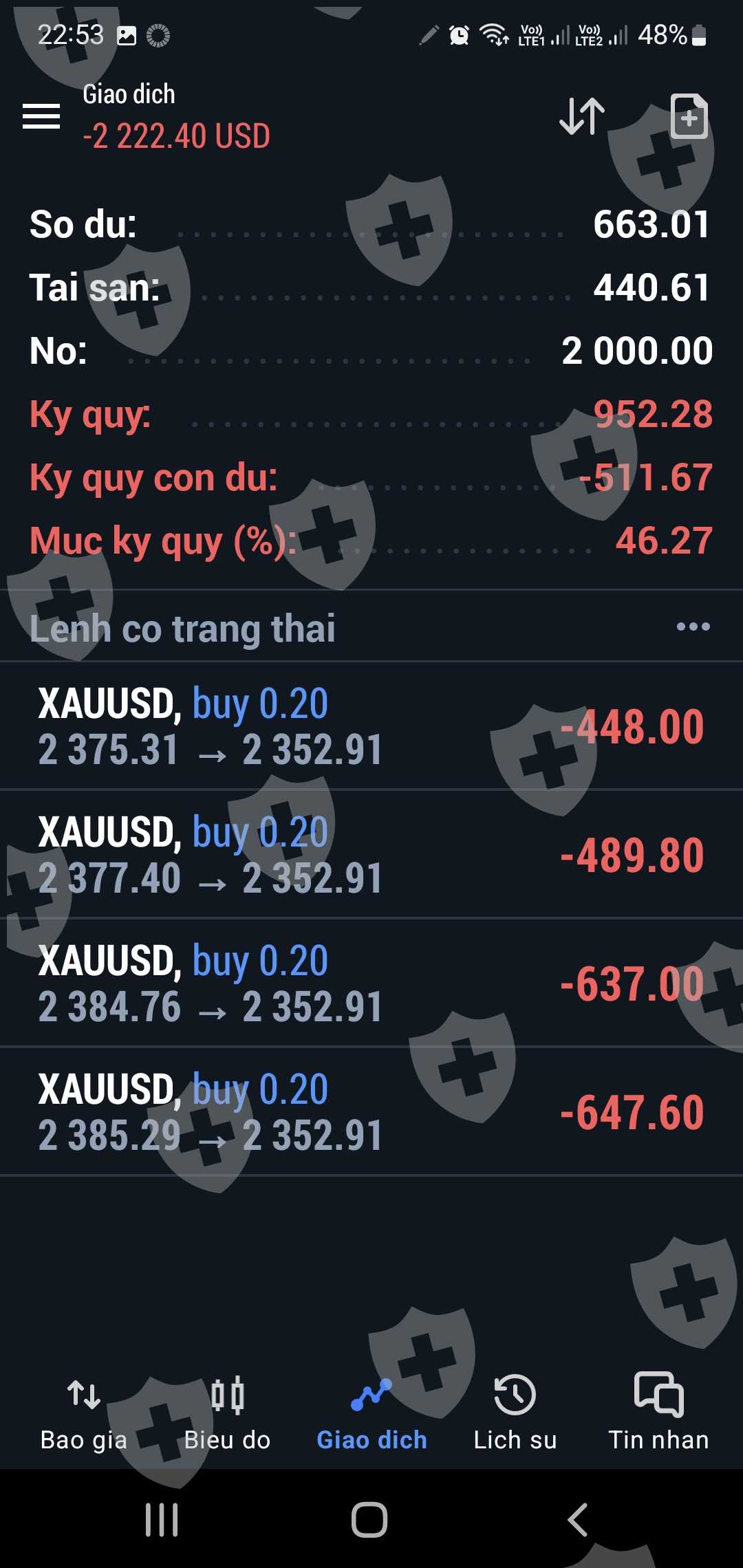Open the XAUUSD position with loss -448.00

pos(371,726)
